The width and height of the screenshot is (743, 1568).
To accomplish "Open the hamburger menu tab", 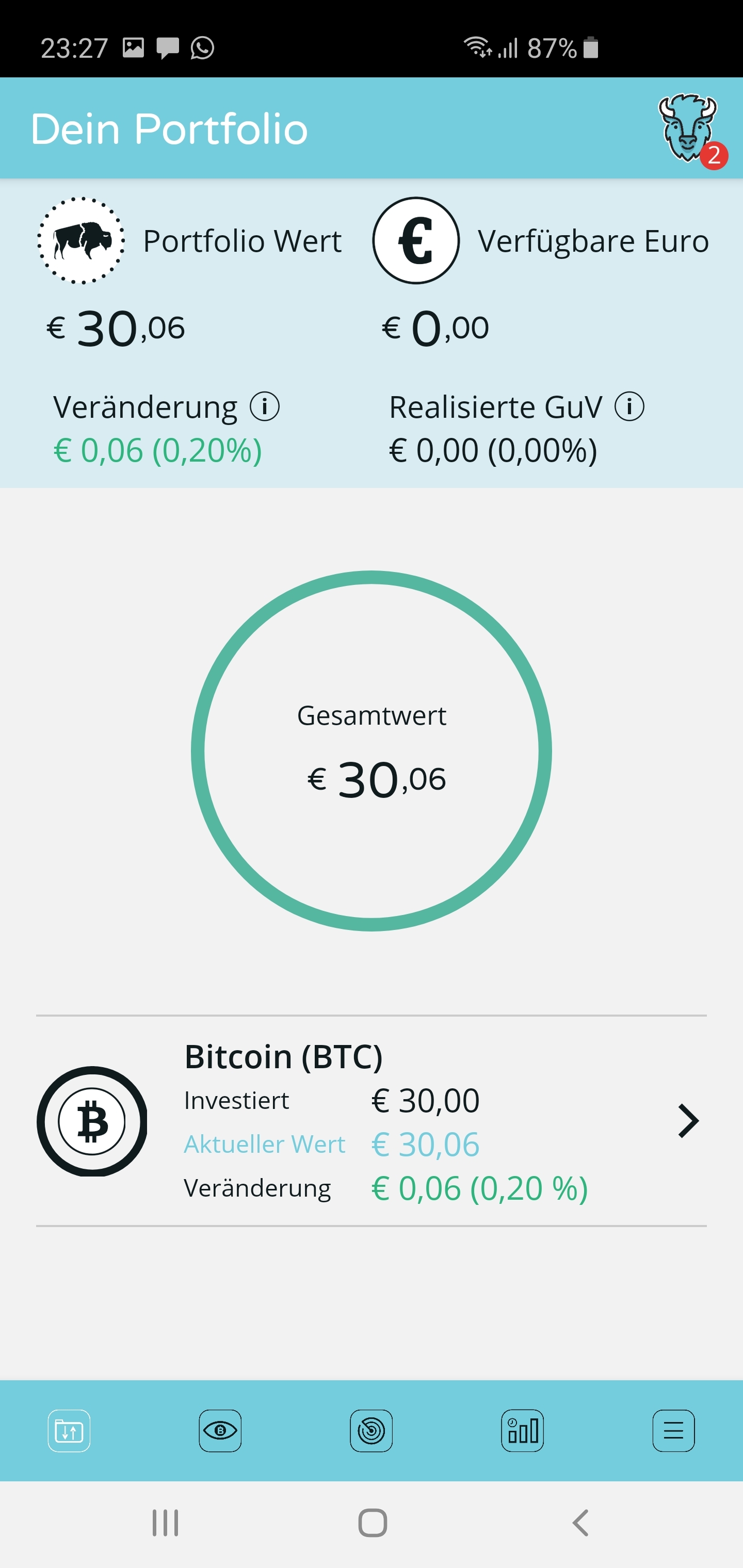I will 673,1430.
